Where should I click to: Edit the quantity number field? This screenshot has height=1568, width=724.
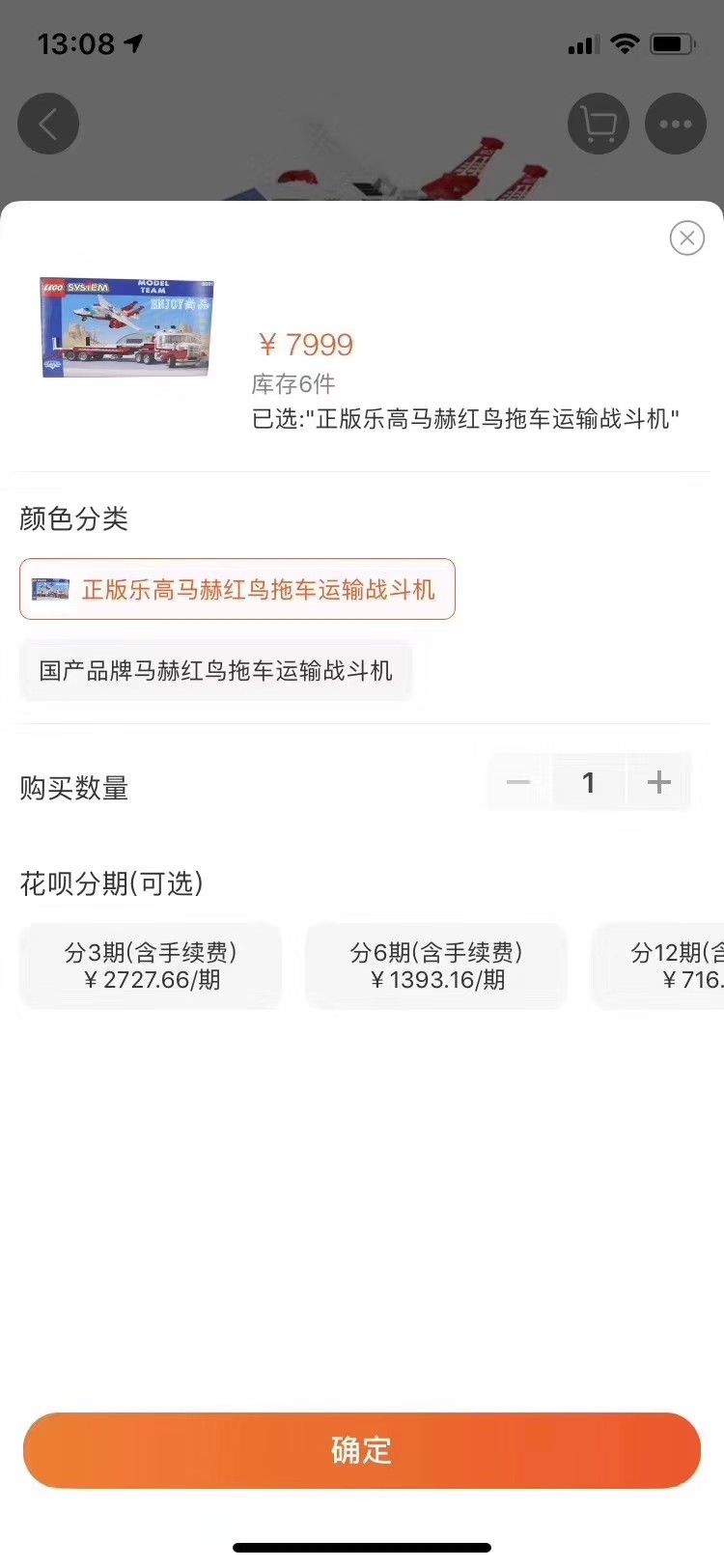[588, 782]
